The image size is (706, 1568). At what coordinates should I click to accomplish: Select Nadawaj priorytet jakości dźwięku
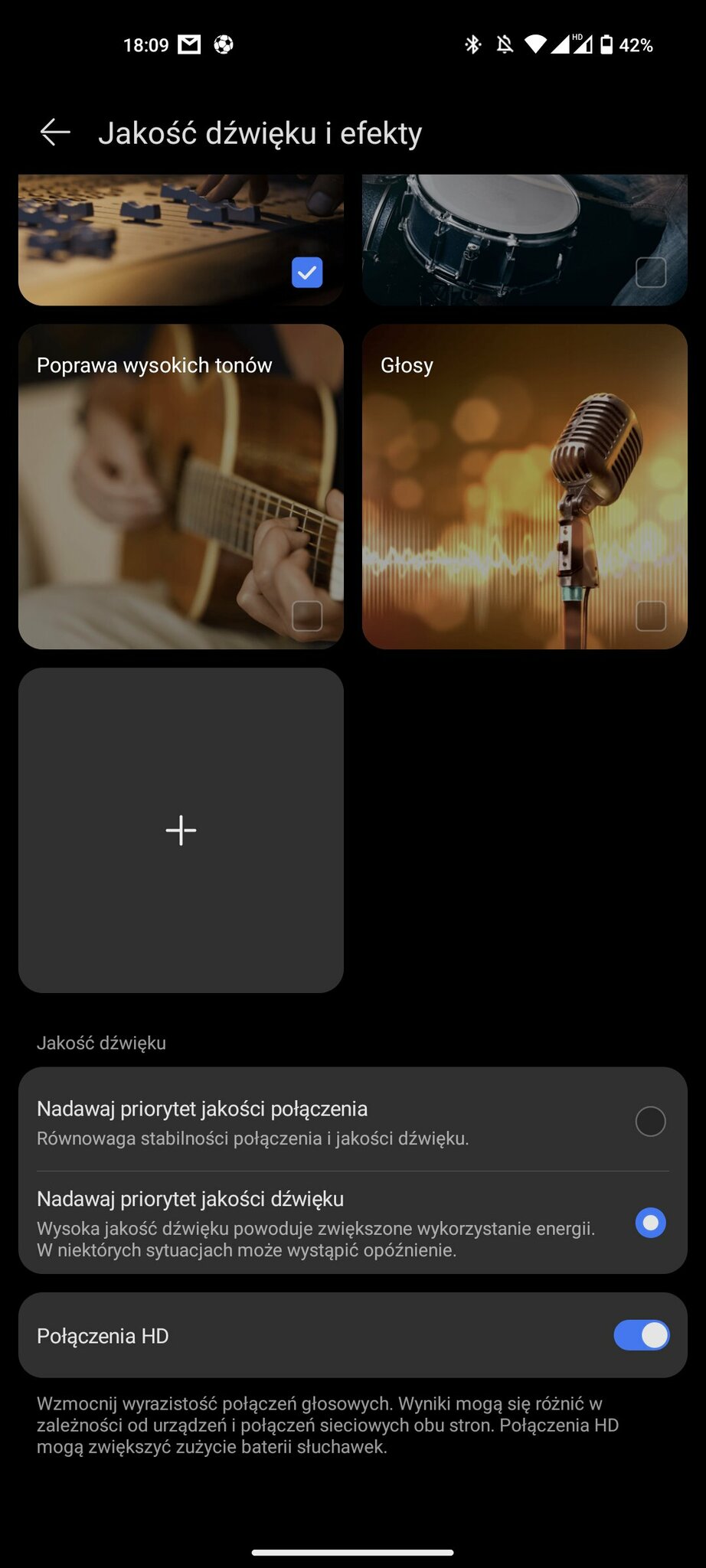click(x=650, y=1223)
